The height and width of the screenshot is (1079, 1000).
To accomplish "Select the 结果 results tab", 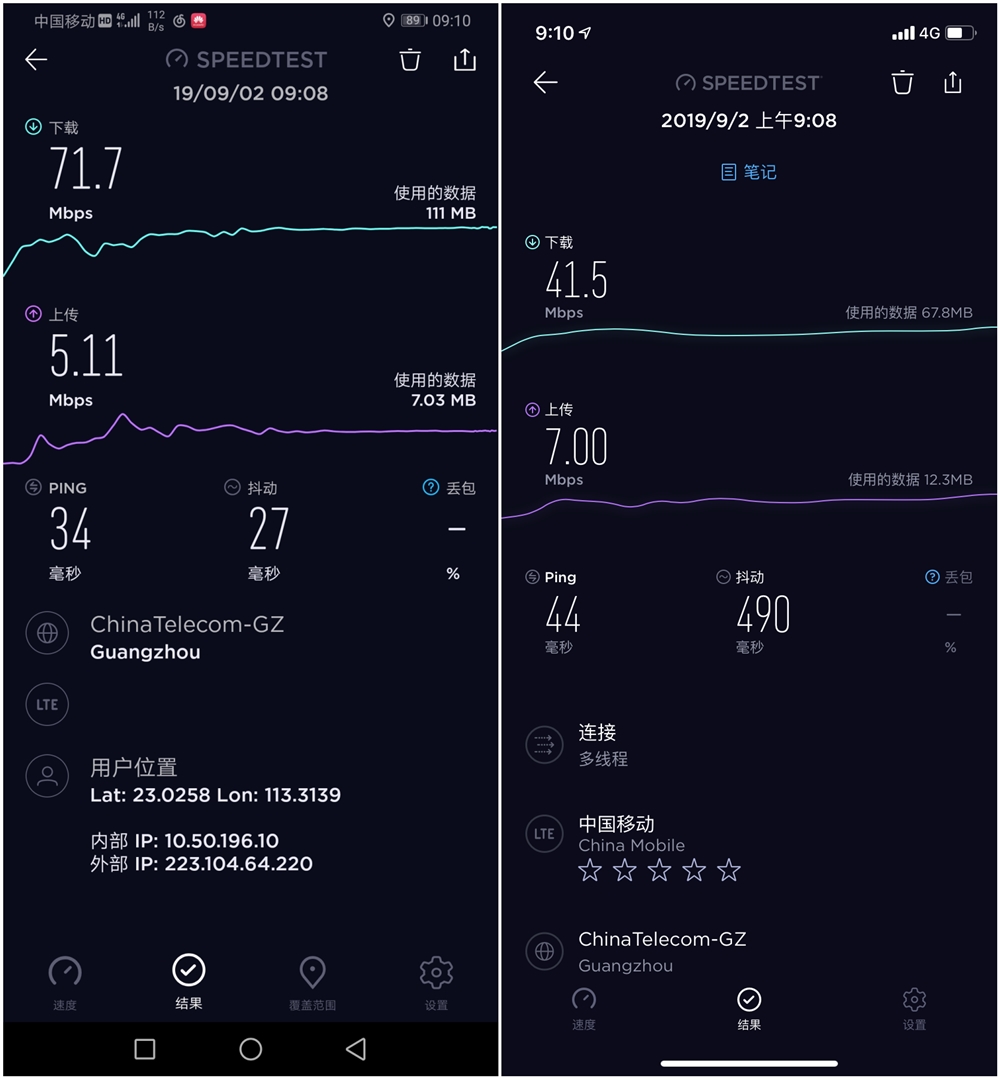I will (189, 978).
